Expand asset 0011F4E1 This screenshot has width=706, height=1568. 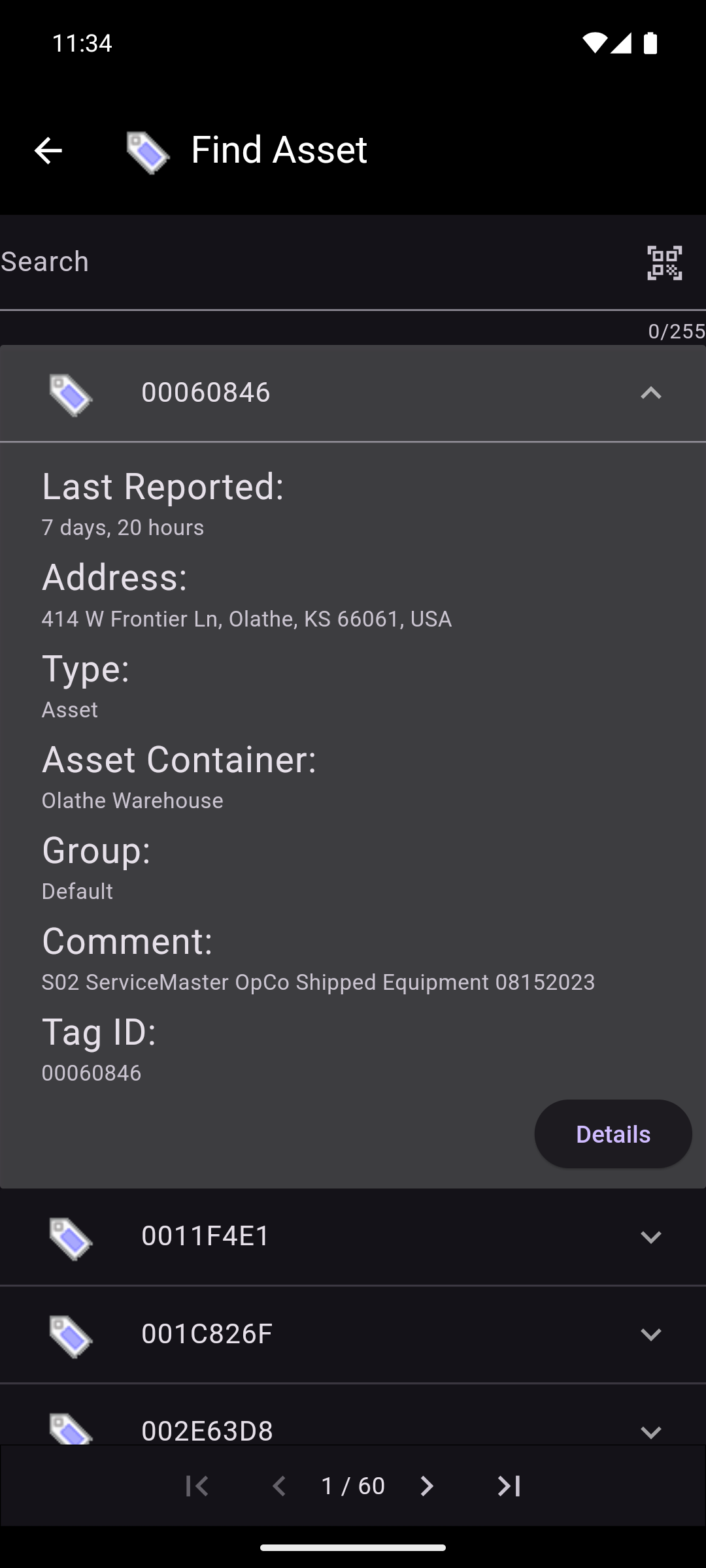pos(650,1236)
